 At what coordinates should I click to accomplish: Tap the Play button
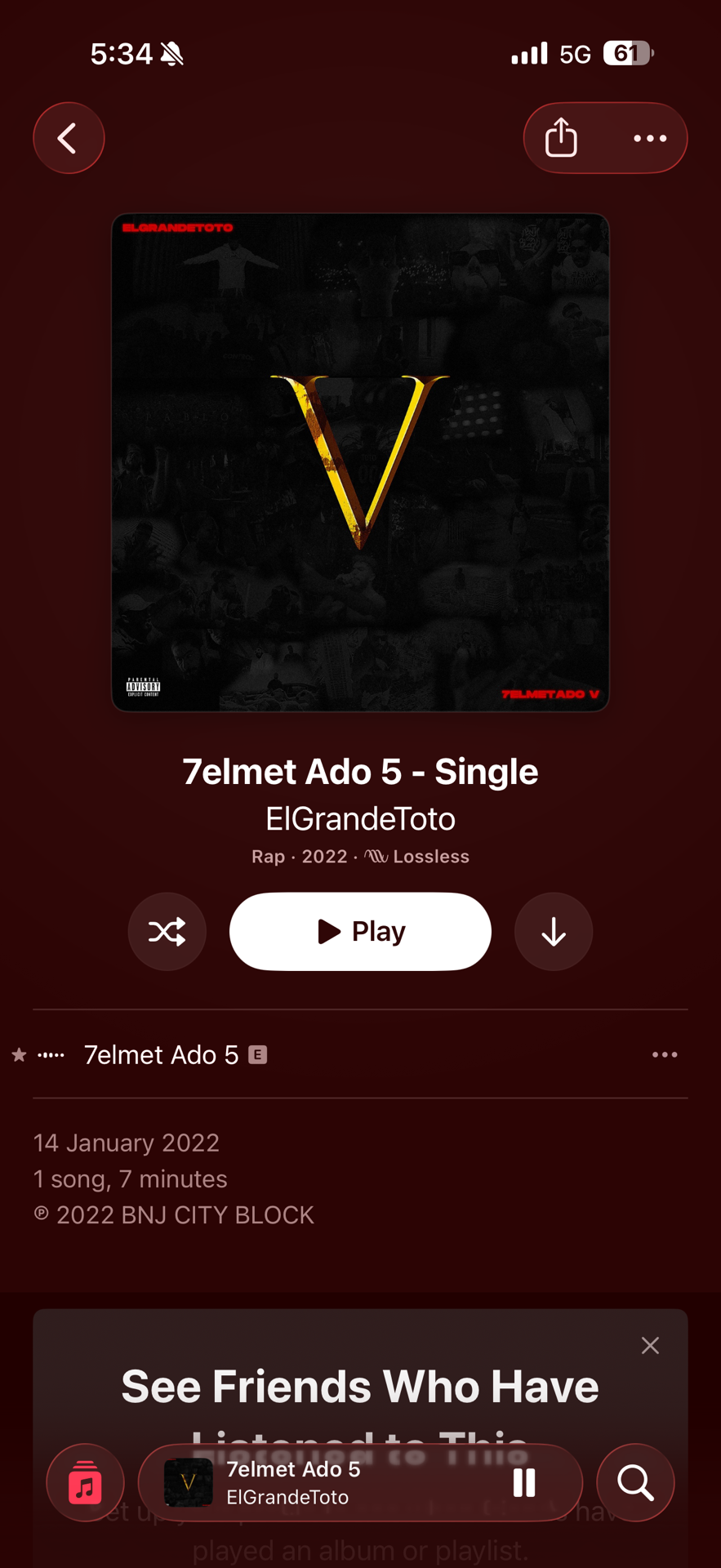tap(360, 932)
